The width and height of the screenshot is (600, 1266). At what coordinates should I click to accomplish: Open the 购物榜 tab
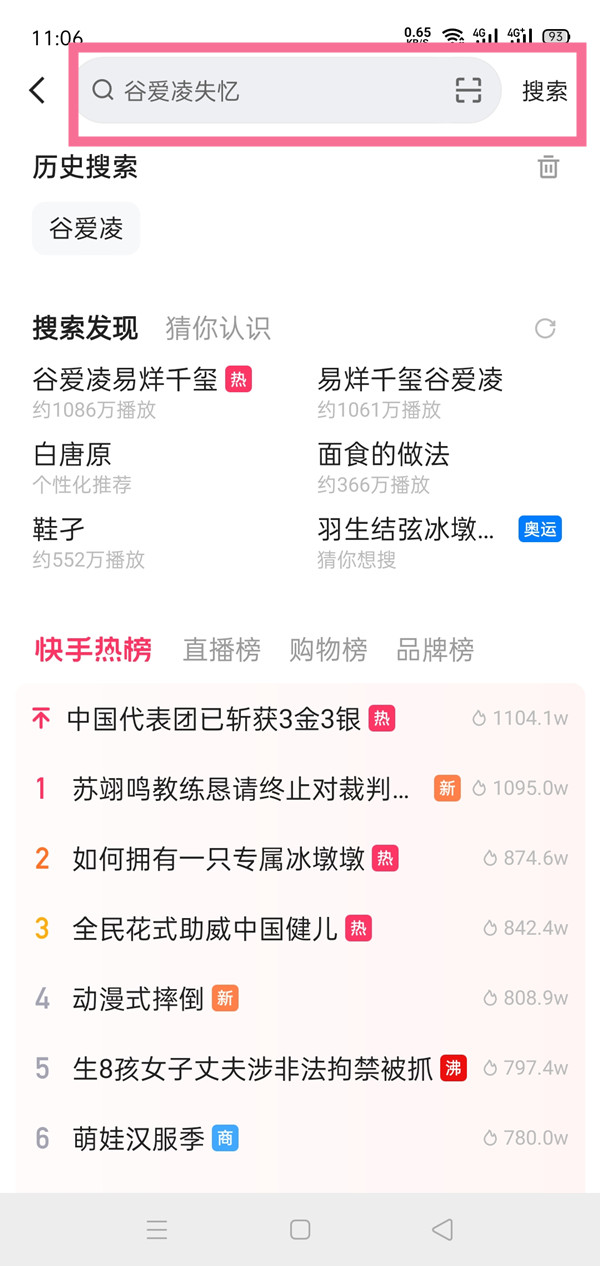[328, 650]
